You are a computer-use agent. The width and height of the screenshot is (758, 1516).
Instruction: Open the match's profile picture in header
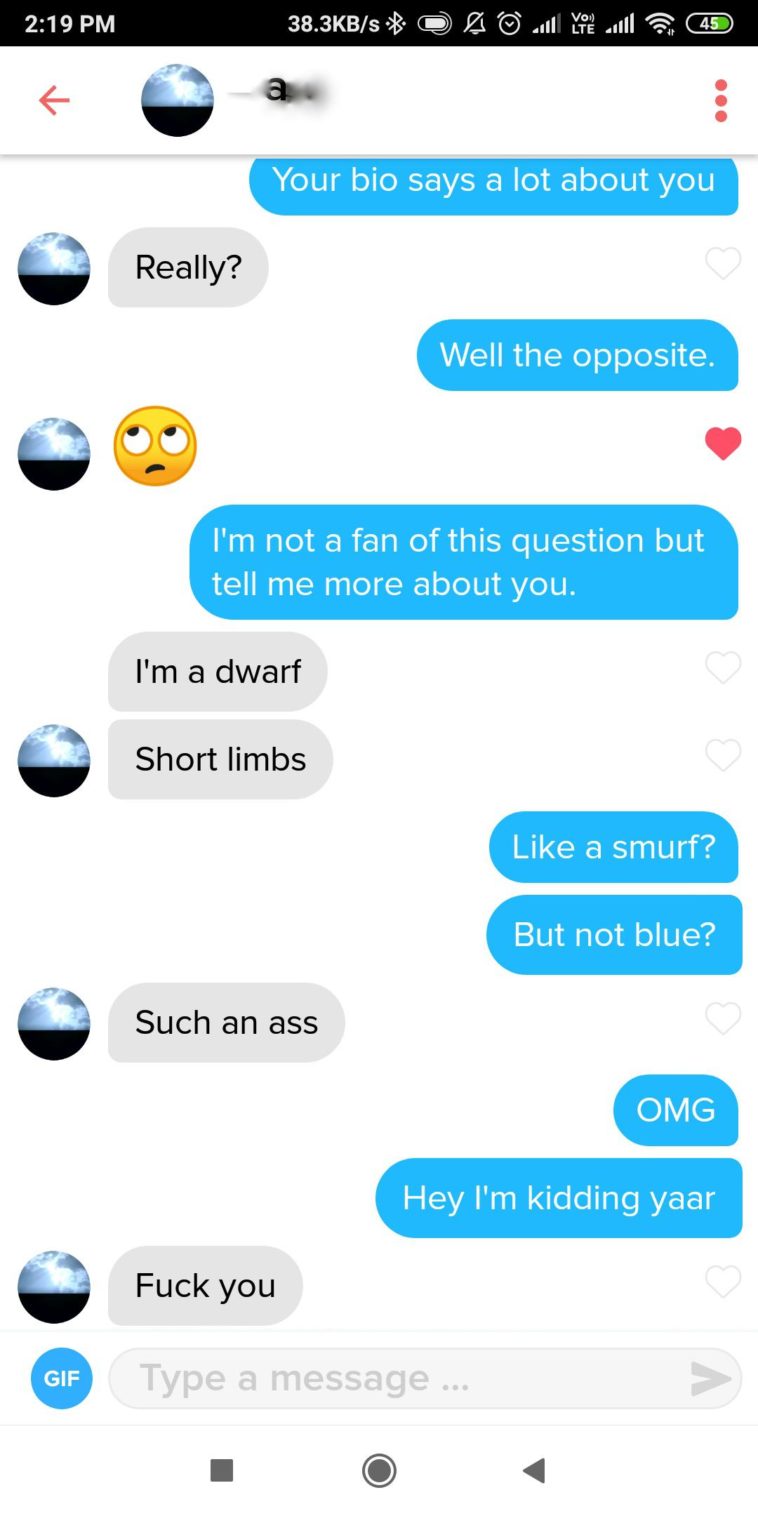[177, 100]
